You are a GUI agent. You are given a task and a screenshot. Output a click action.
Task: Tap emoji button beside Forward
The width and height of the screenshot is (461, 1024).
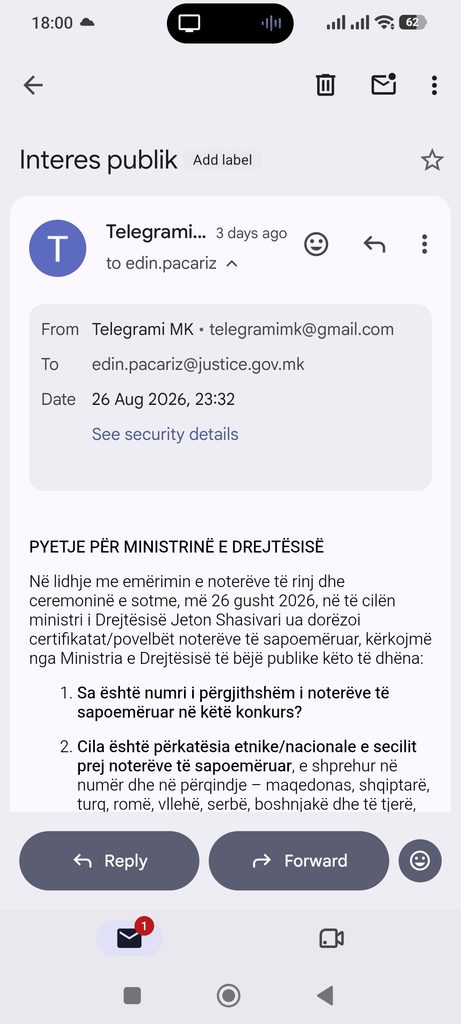click(420, 861)
